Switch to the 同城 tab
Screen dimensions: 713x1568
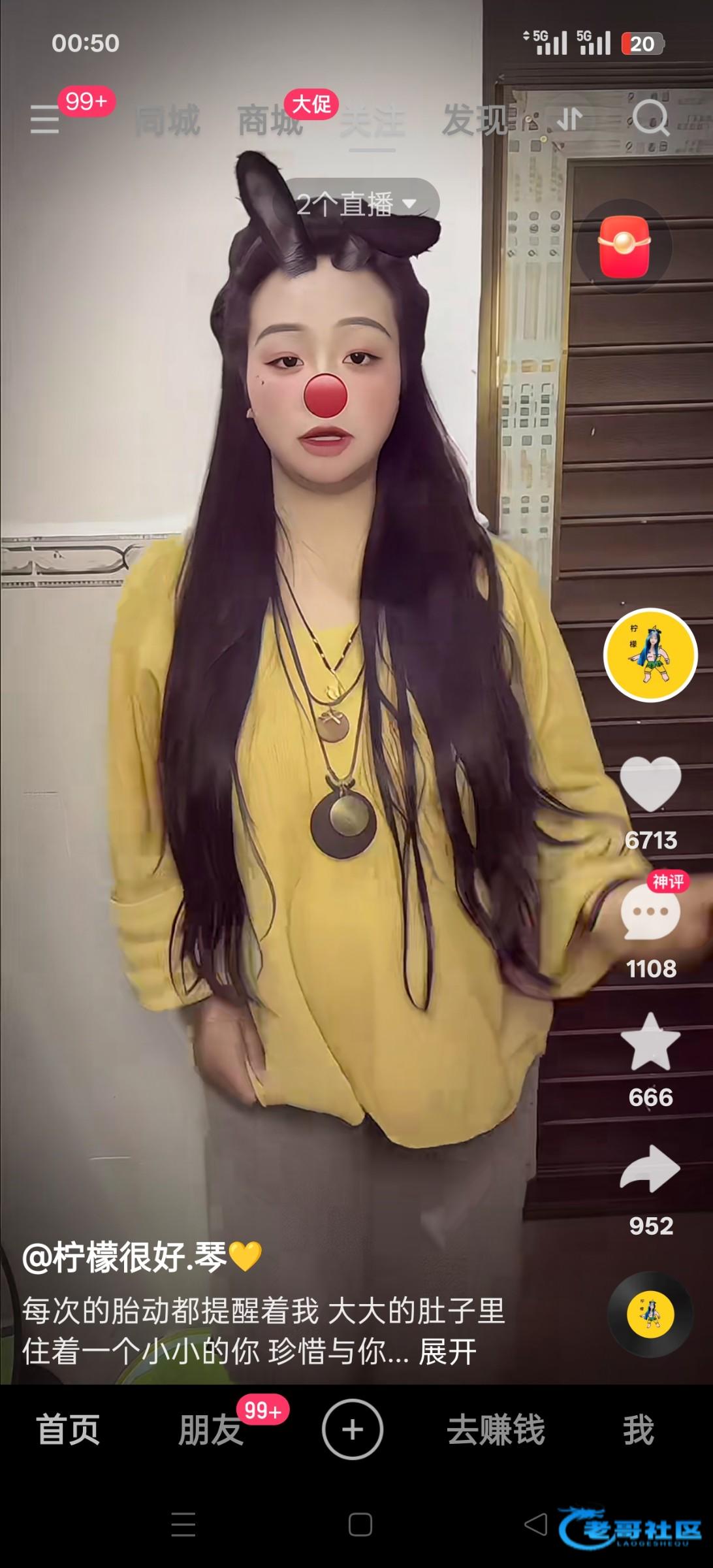[168, 121]
